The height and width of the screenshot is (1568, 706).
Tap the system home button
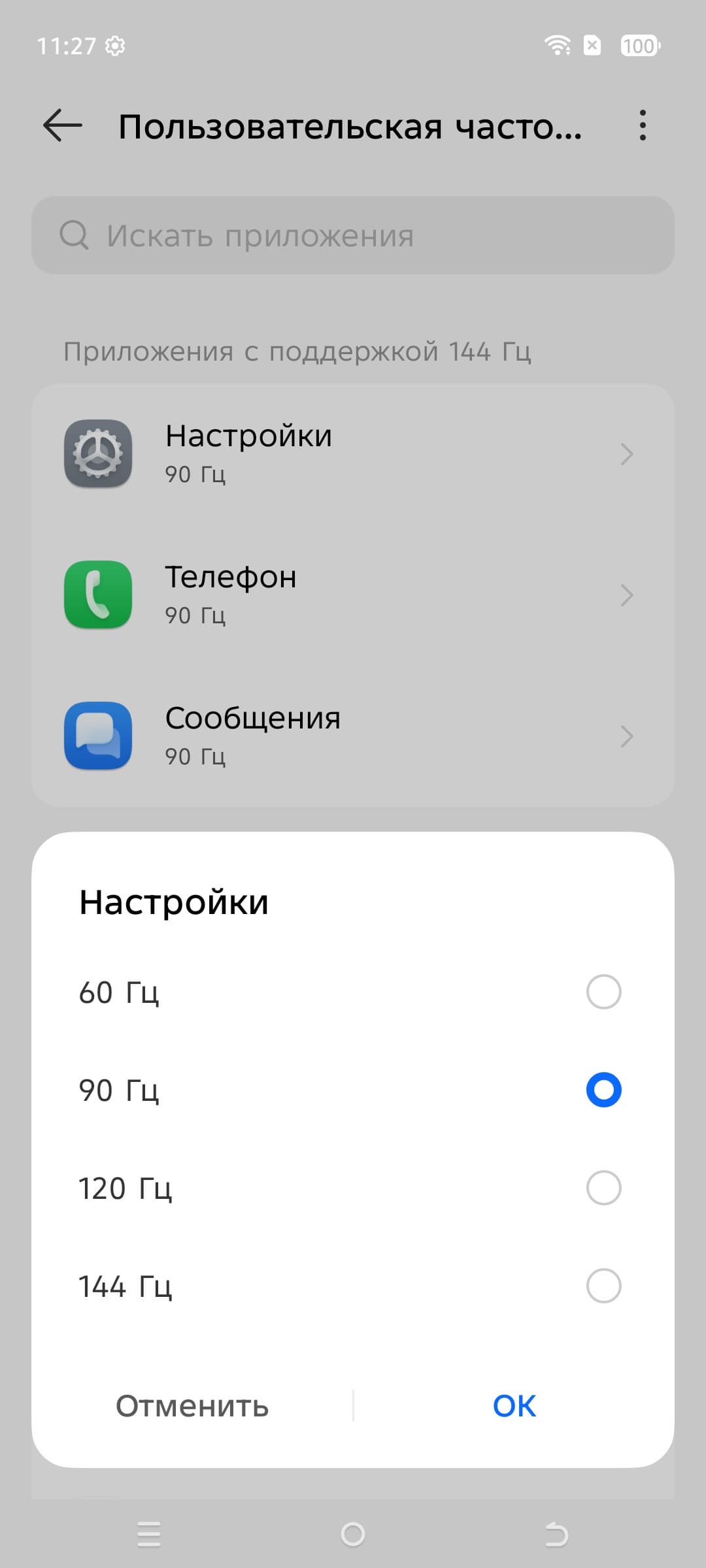353,1534
